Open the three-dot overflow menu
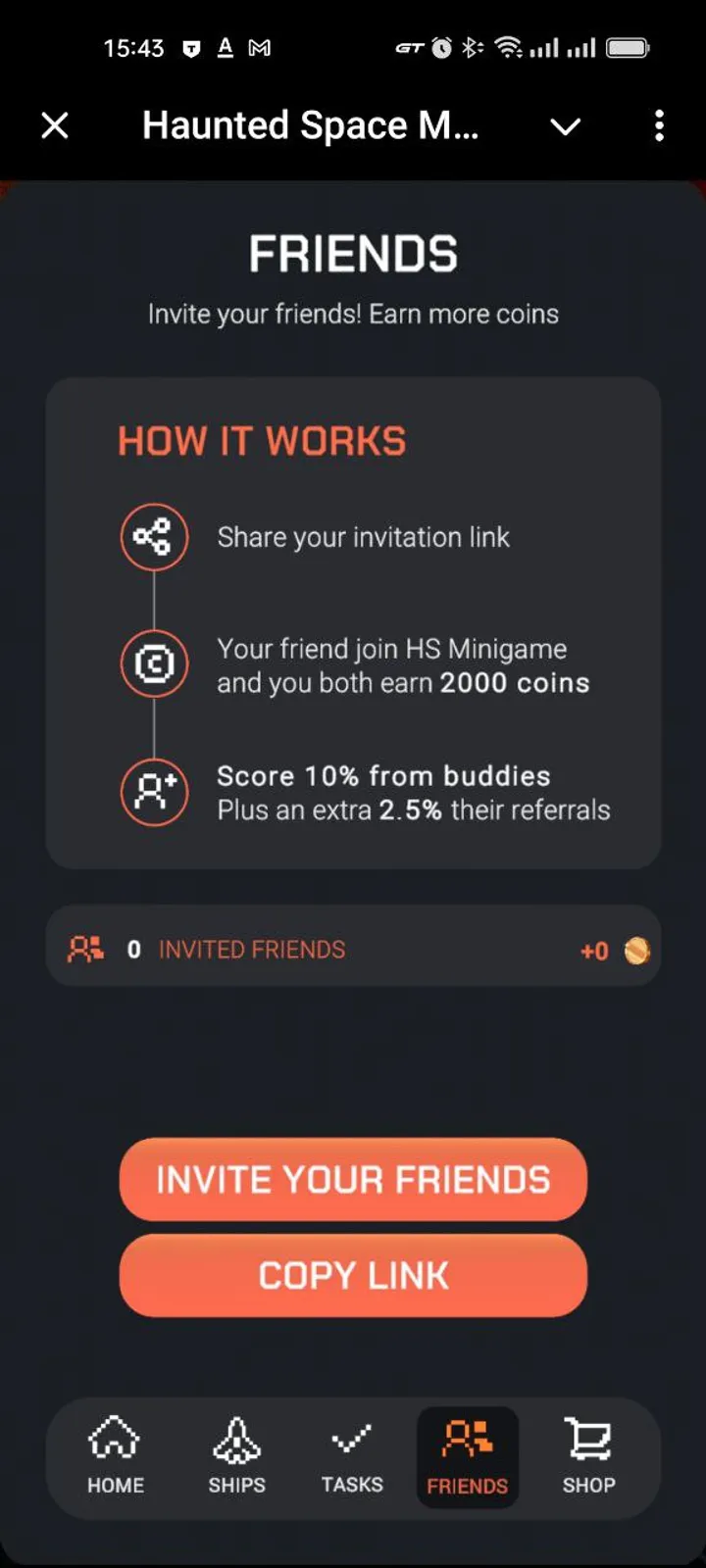Image resolution: width=706 pixels, height=1568 pixels. tap(659, 125)
